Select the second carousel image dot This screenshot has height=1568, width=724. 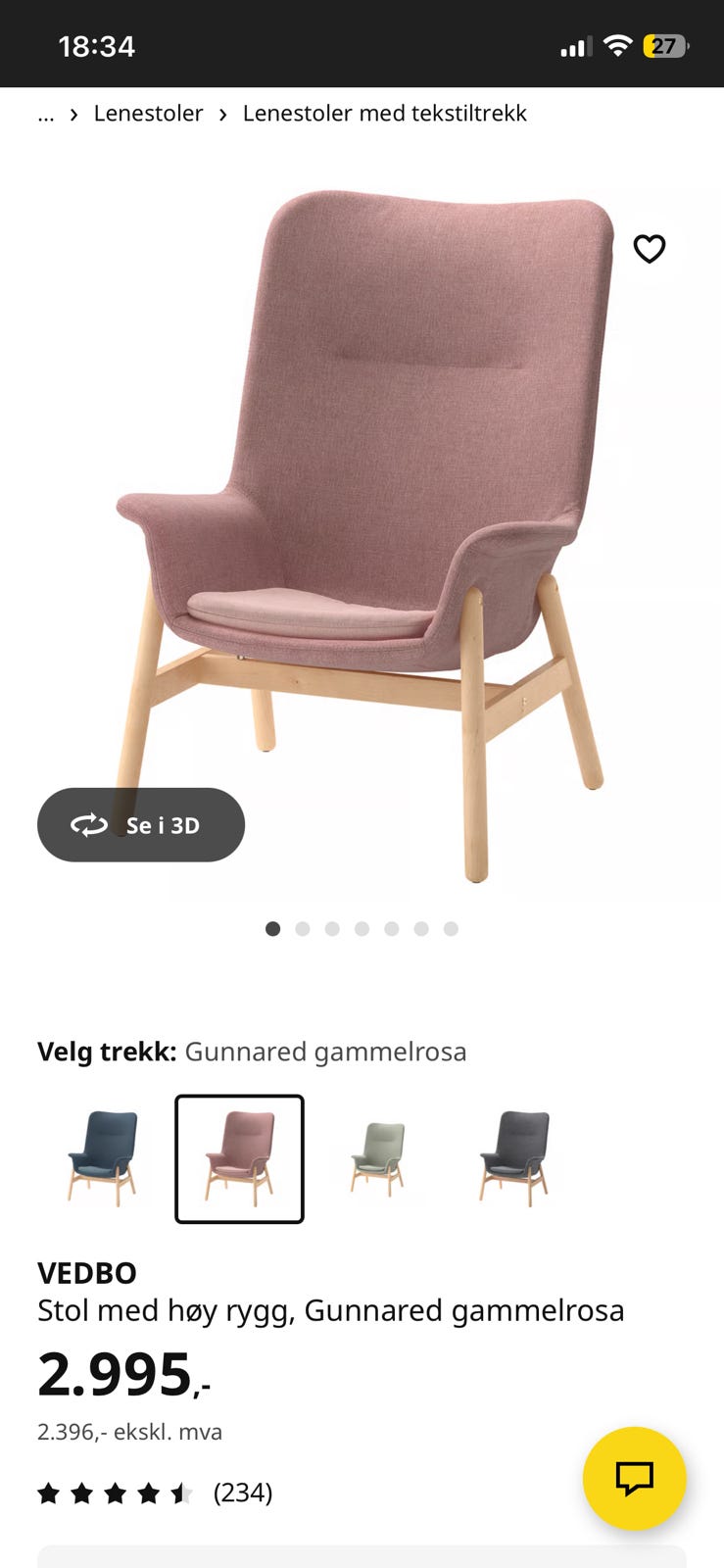tap(303, 928)
